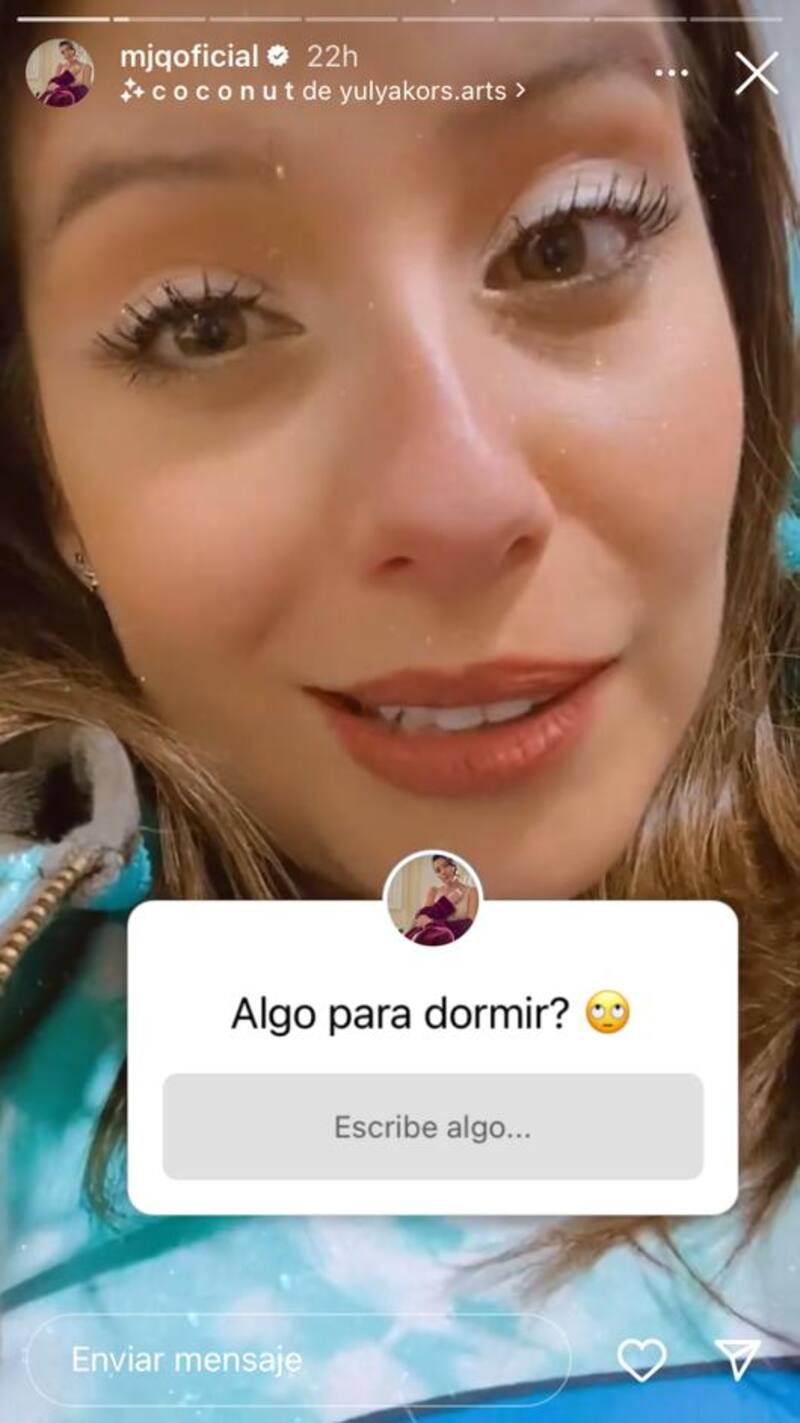Open the mjqoficial username link

[189, 56]
